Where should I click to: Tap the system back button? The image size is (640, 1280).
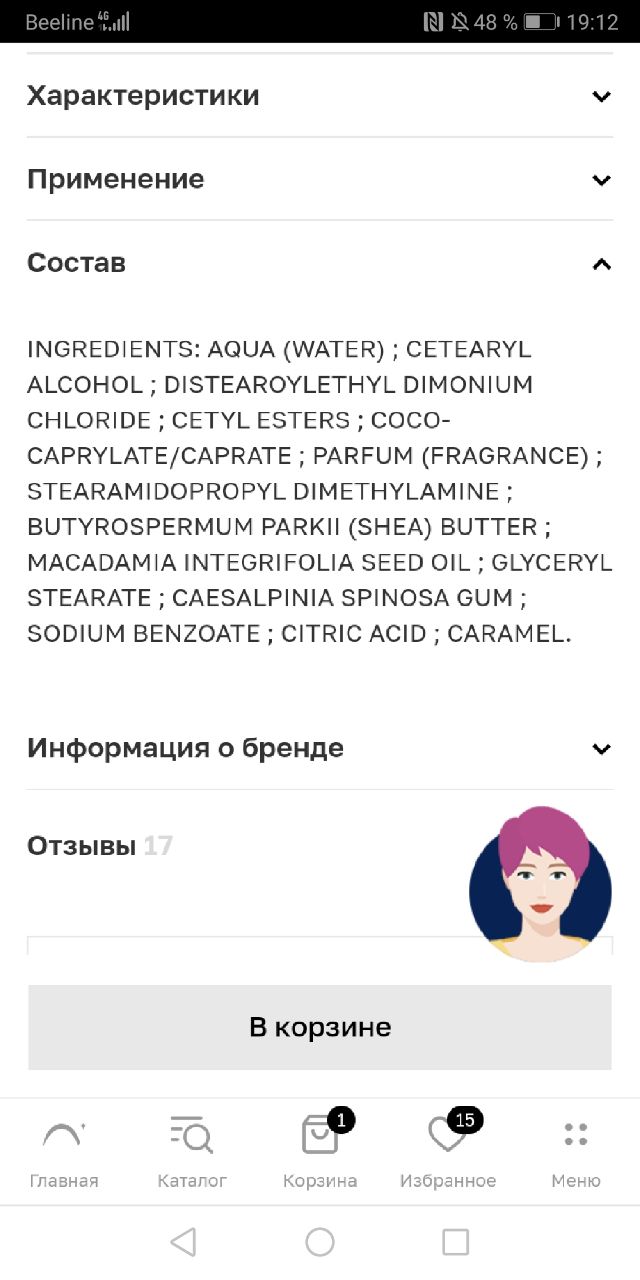point(183,1242)
